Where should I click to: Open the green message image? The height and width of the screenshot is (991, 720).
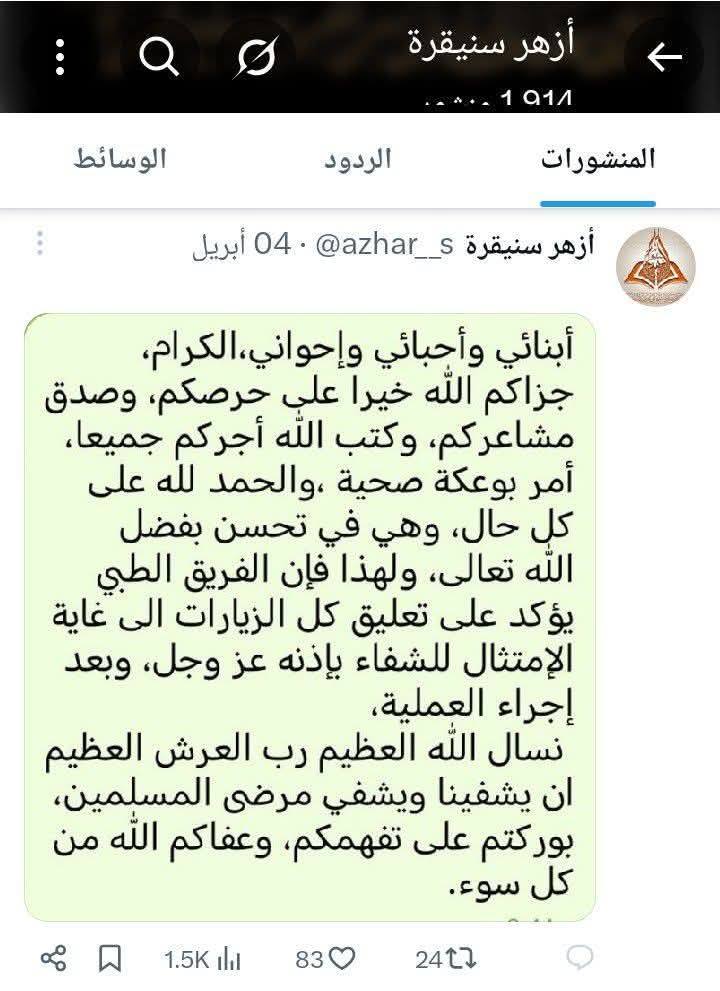click(310, 615)
